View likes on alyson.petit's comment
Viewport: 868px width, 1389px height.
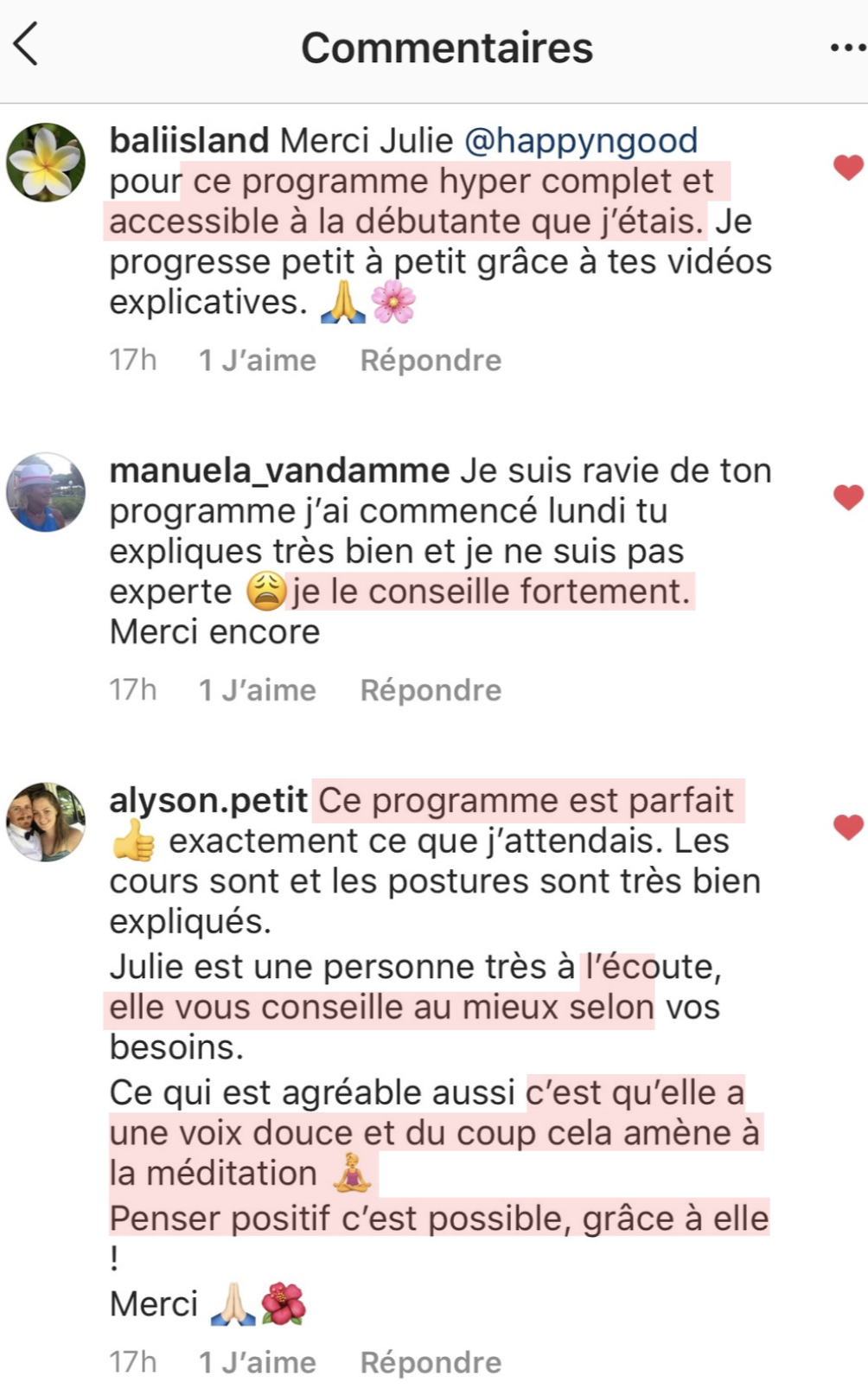[x=258, y=1362]
